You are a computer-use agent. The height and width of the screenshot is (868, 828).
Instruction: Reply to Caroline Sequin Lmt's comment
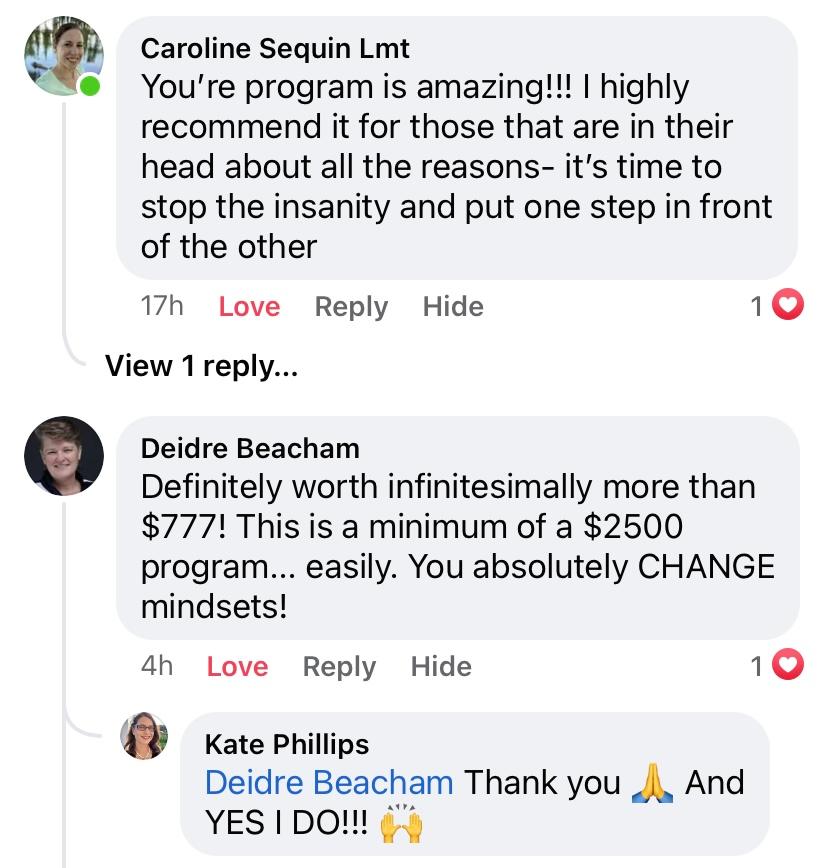pos(351,306)
